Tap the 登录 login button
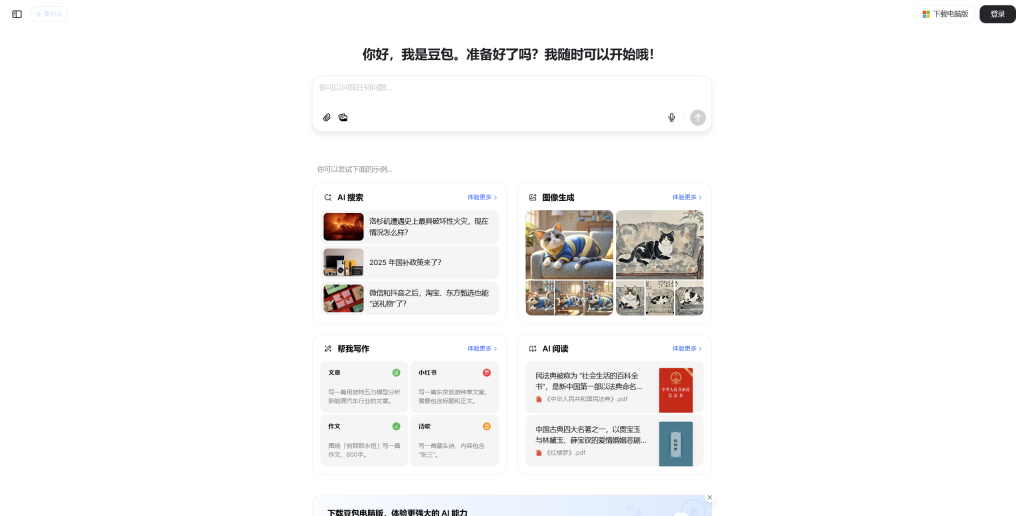This screenshot has width=1024, height=516. click(997, 14)
